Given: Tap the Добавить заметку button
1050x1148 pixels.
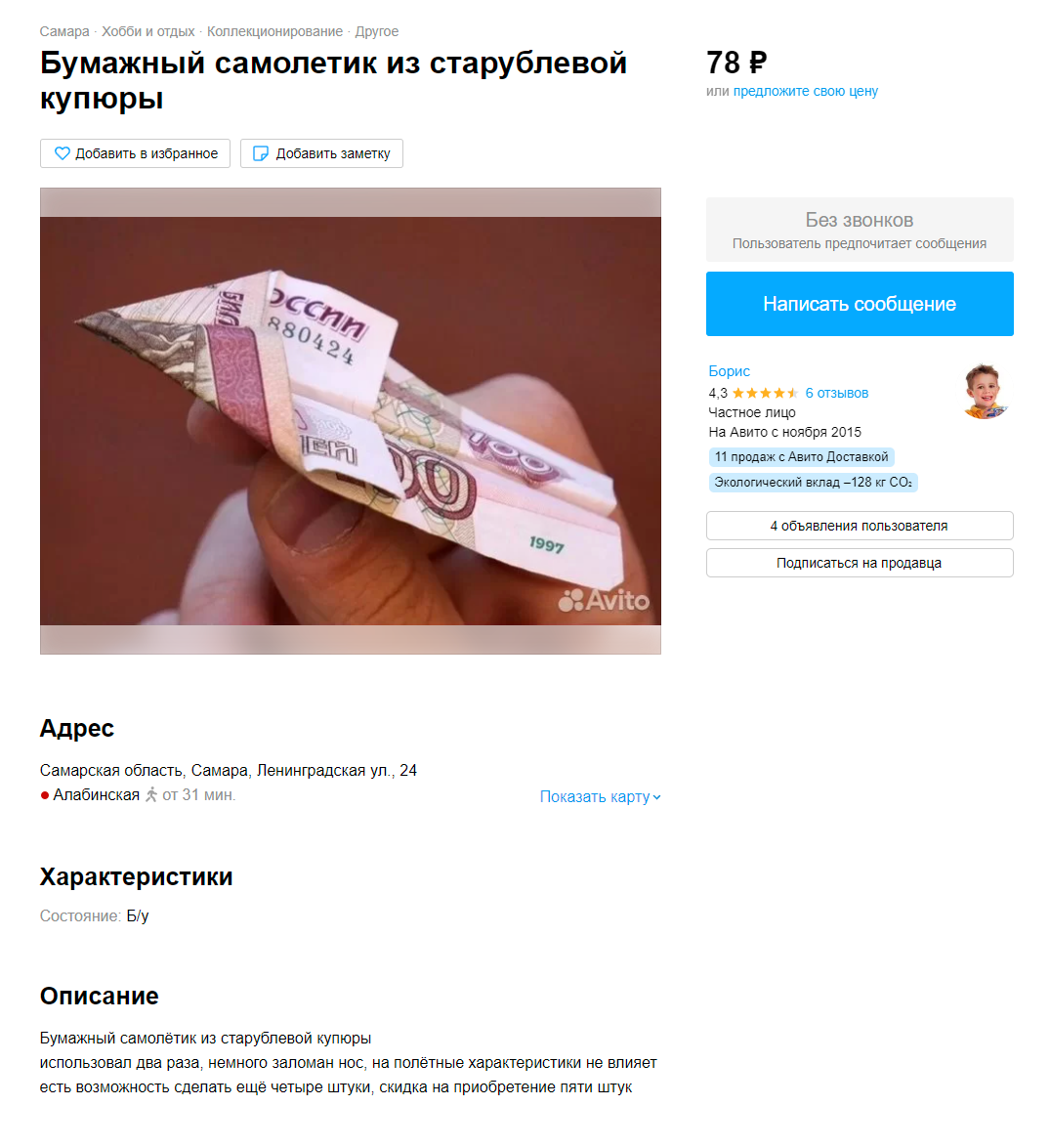Looking at the screenshot, I should click(321, 153).
